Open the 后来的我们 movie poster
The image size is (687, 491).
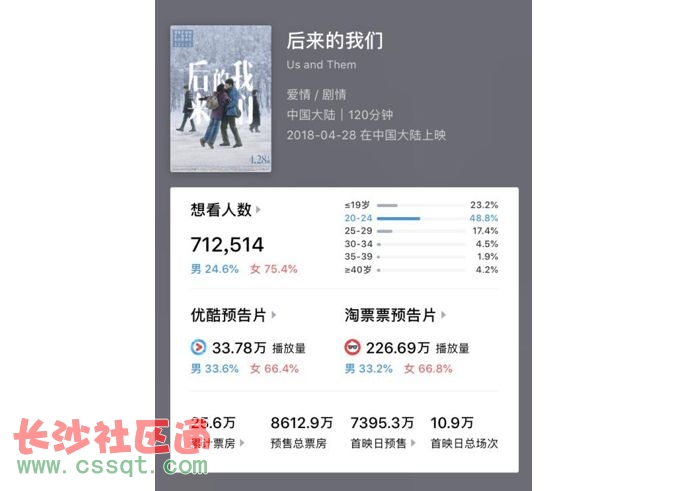pyautogui.click(x=220, y=98)
